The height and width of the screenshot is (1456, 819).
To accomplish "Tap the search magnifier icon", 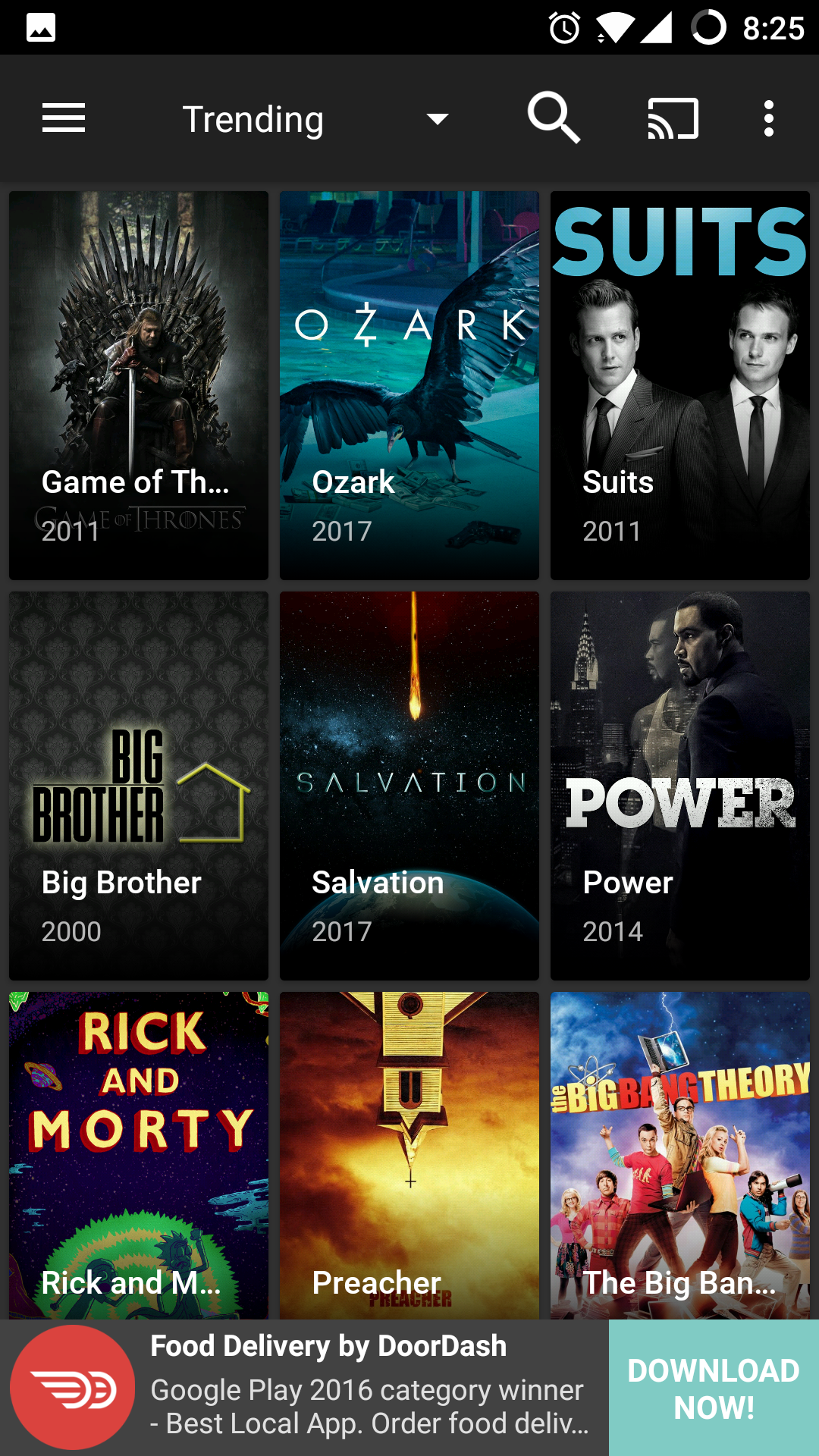I will (554, 118).
